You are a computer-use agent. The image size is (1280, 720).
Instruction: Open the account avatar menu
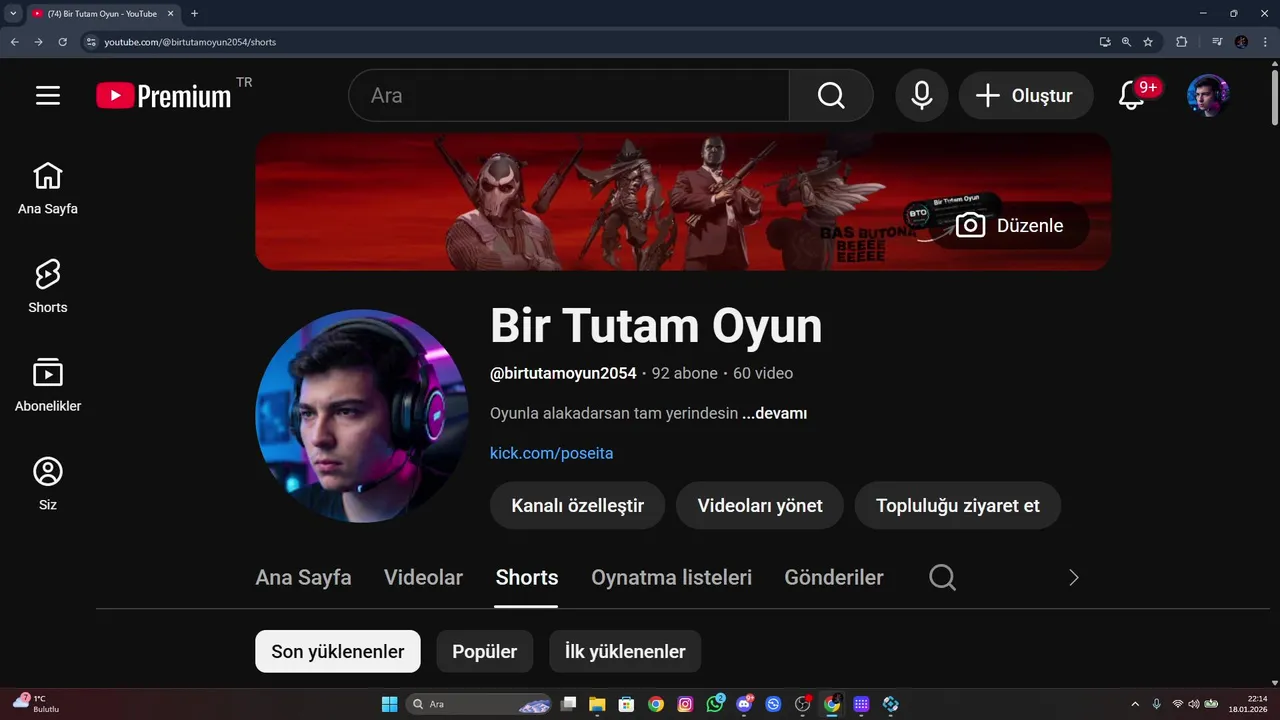1207,95
